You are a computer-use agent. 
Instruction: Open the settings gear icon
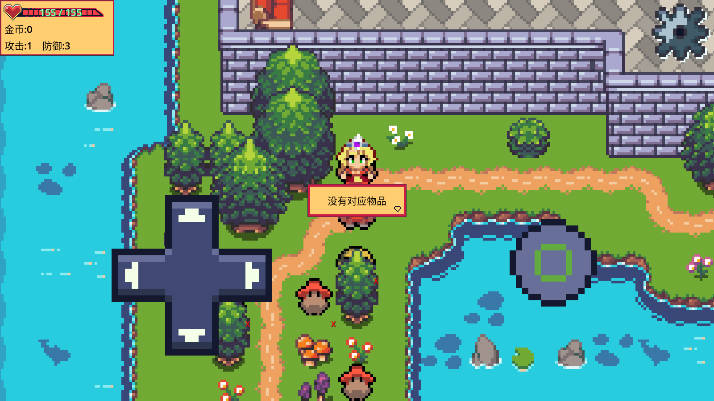tap(680, 32)
